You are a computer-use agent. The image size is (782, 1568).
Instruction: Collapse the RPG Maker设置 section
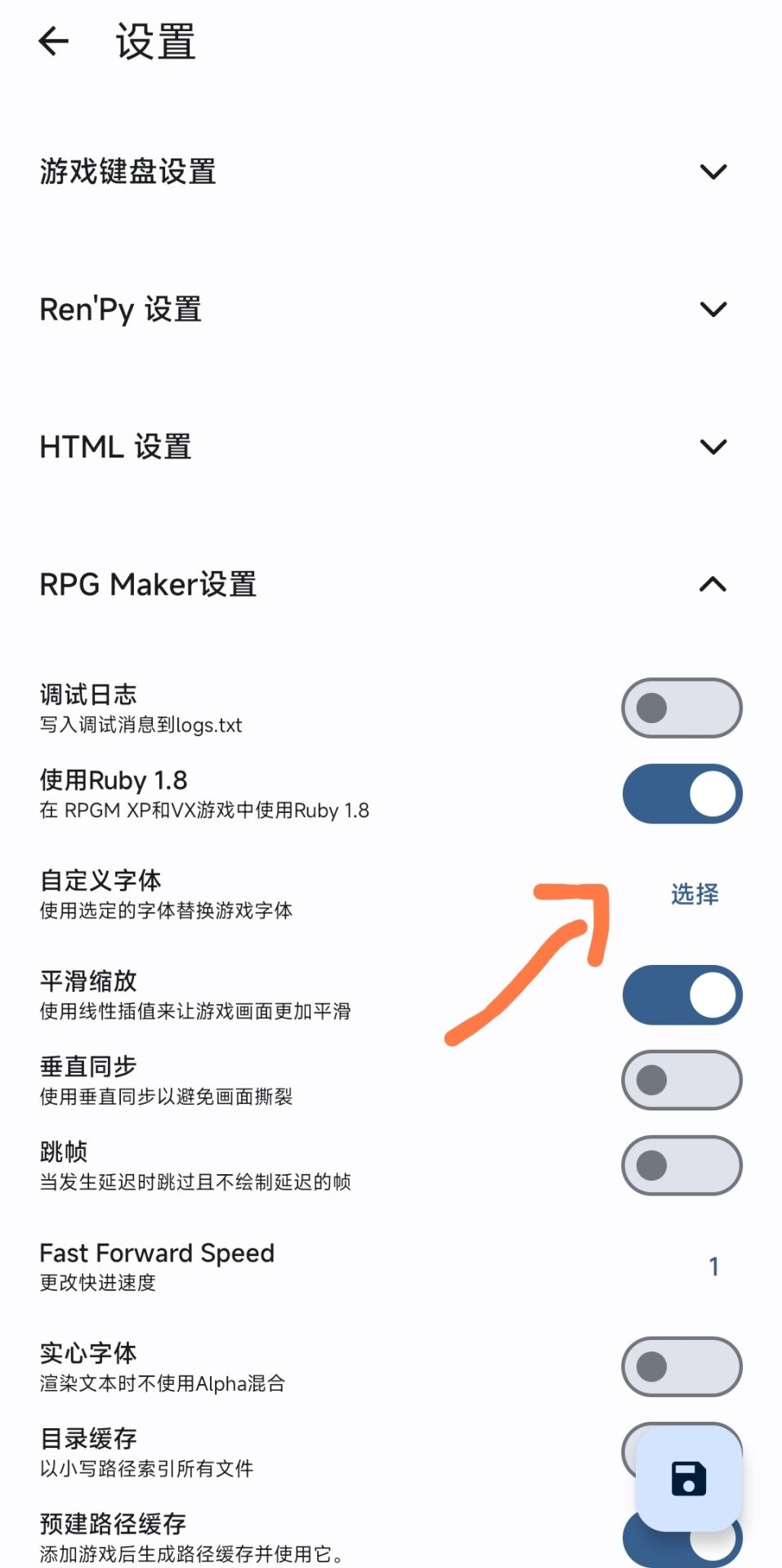(x=713, y=585)
